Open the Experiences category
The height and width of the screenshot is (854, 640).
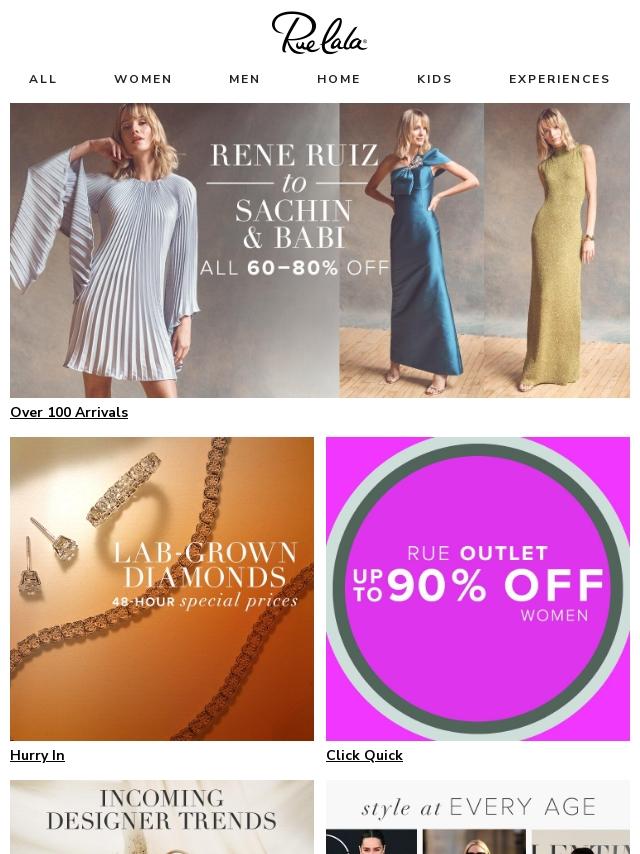(559, 79)
